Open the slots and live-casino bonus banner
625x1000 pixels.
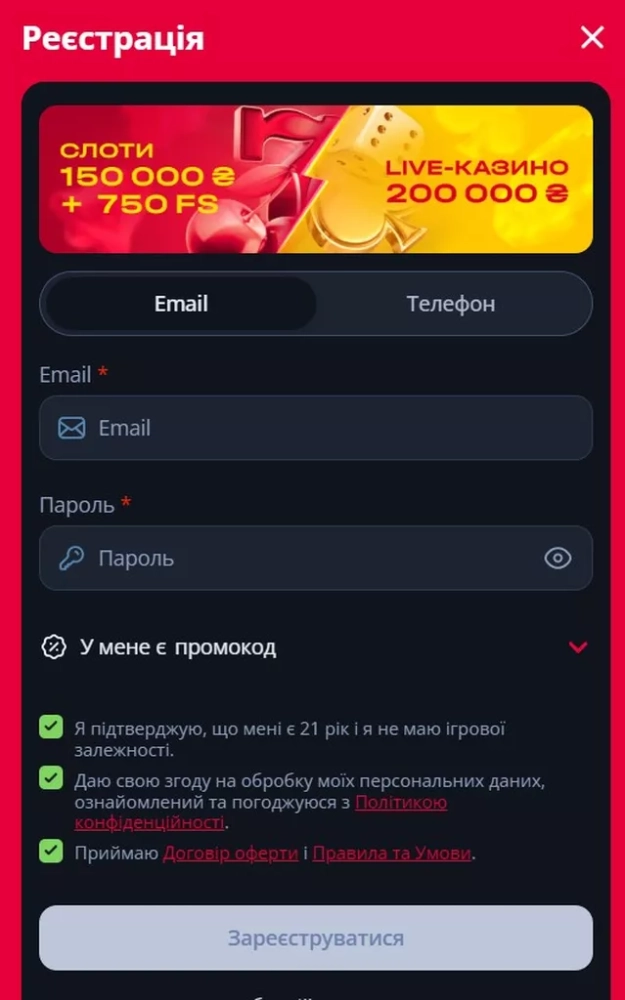point(316,179)
